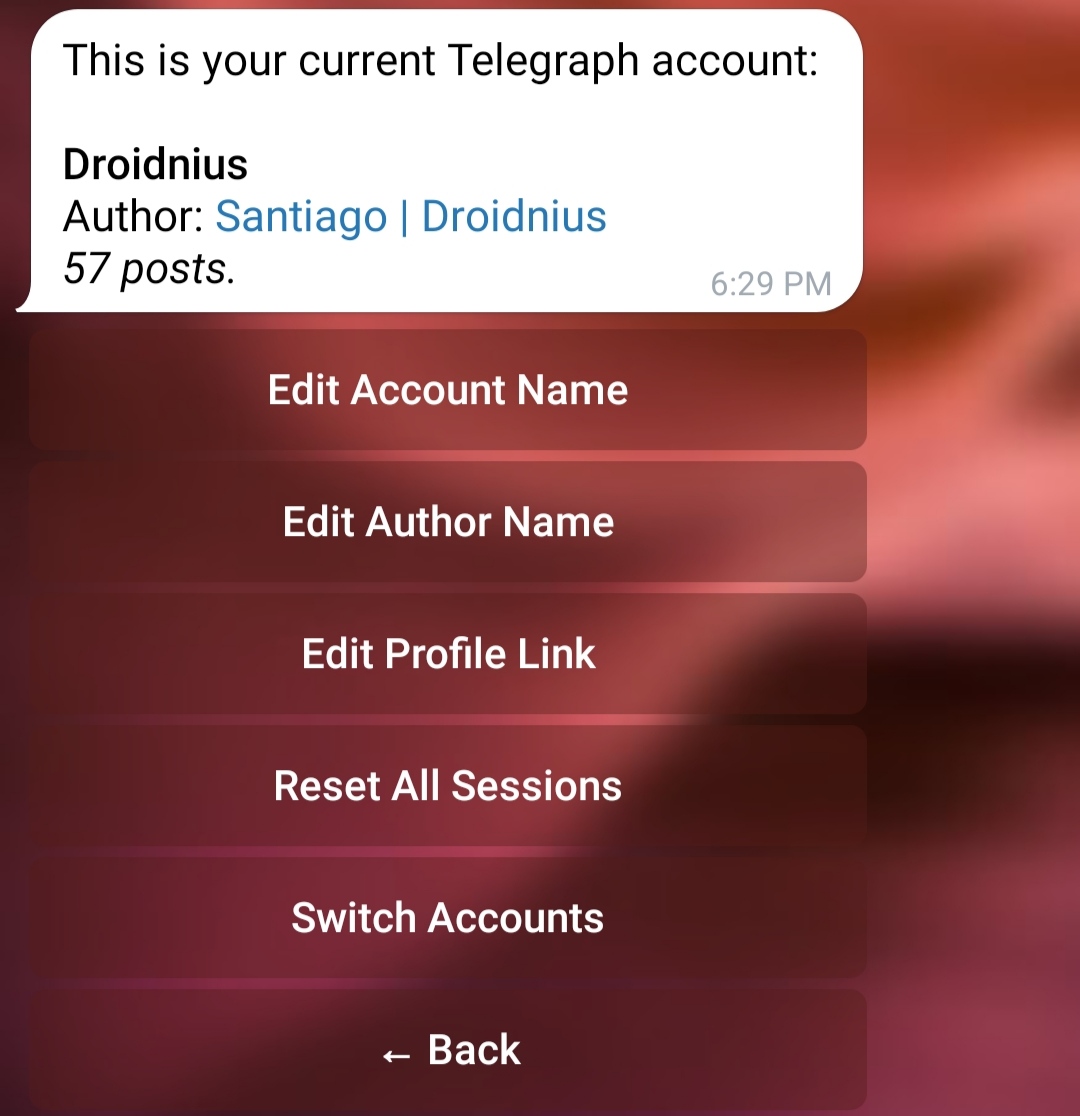Choose Edit Author Name
The width and height of the screenshot is (1080, 1116).
pos(448,522)
